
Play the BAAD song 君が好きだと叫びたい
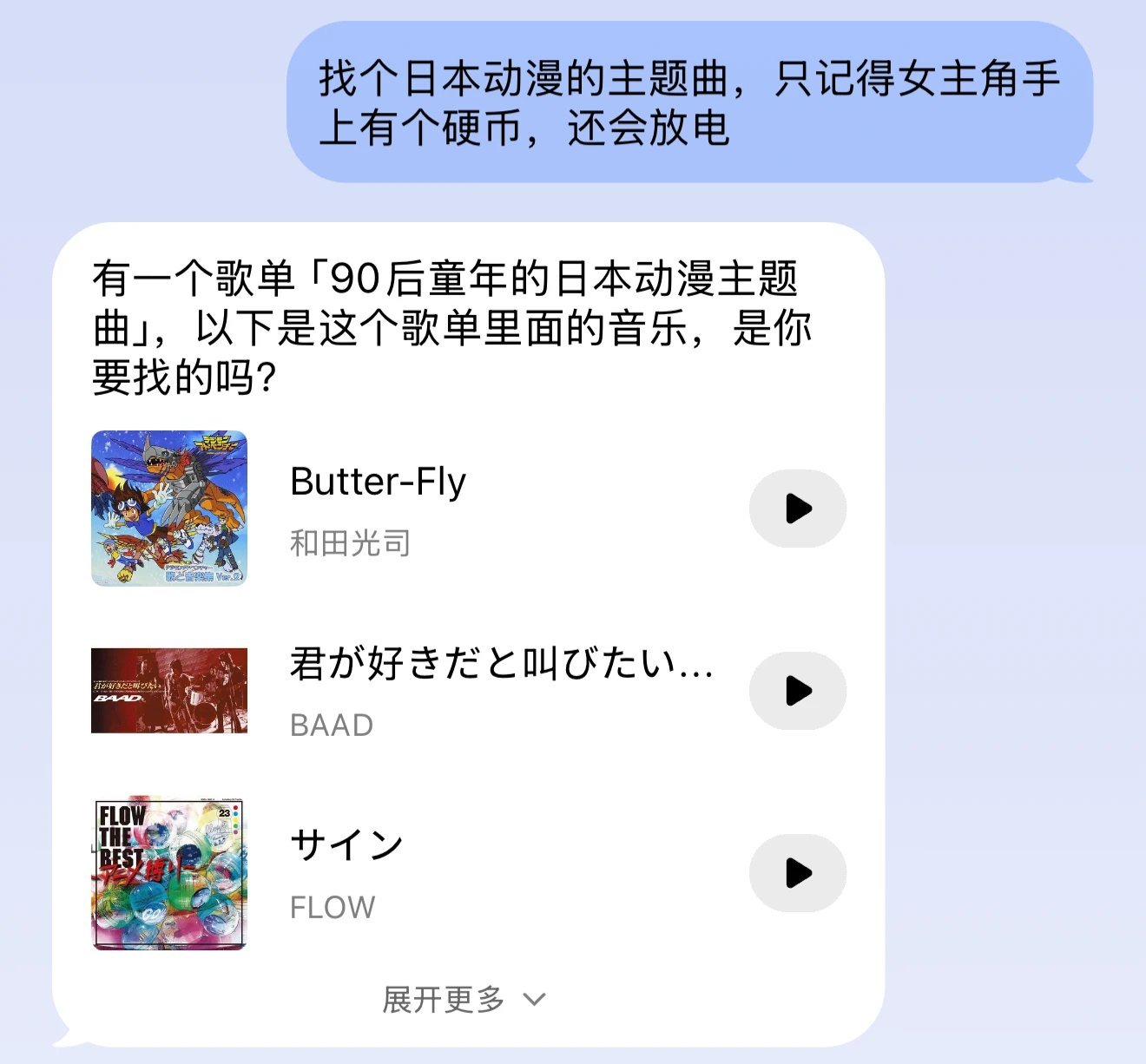(x=797, y=691)
